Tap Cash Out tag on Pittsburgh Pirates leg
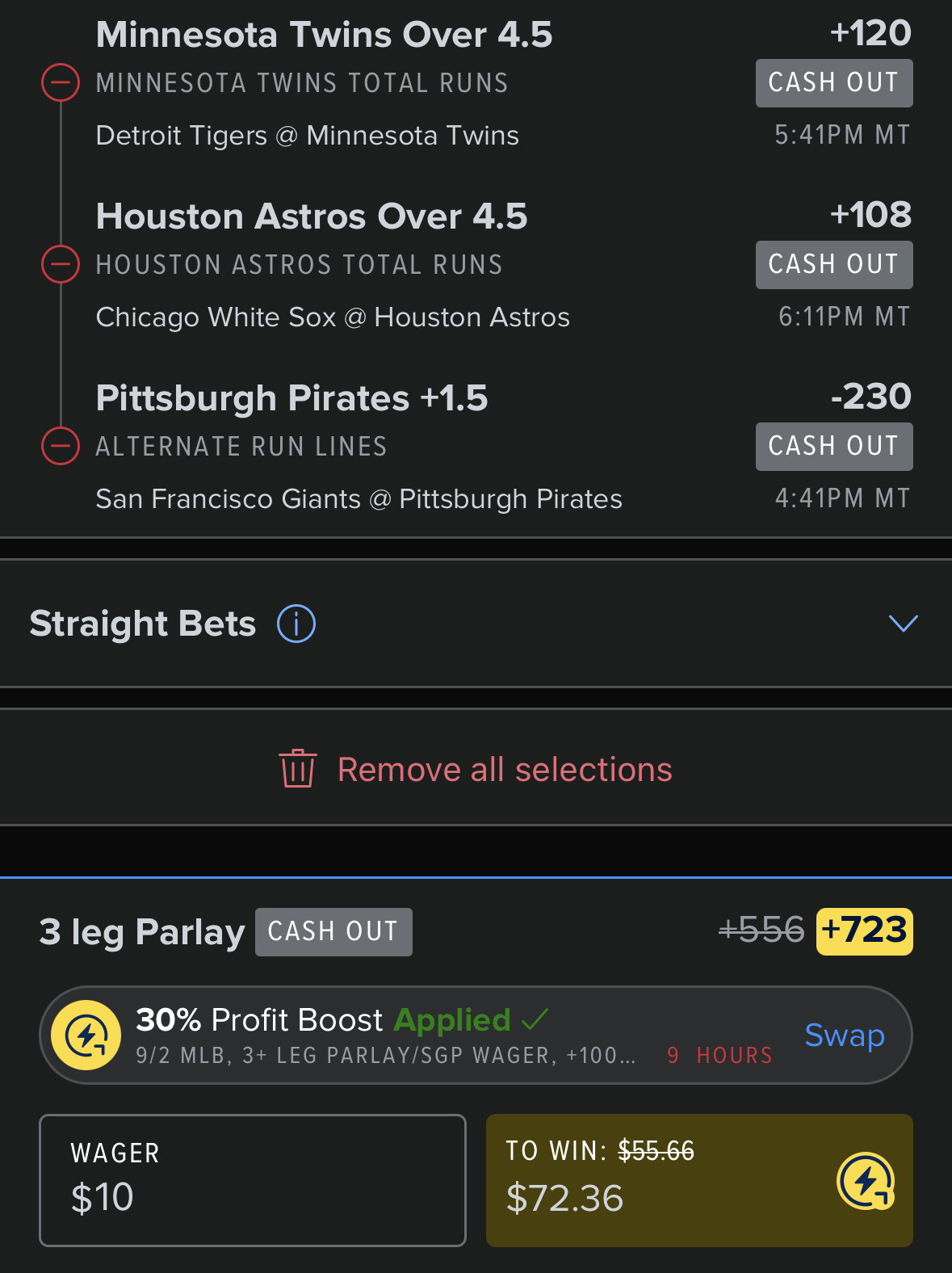 coord(834,446)
